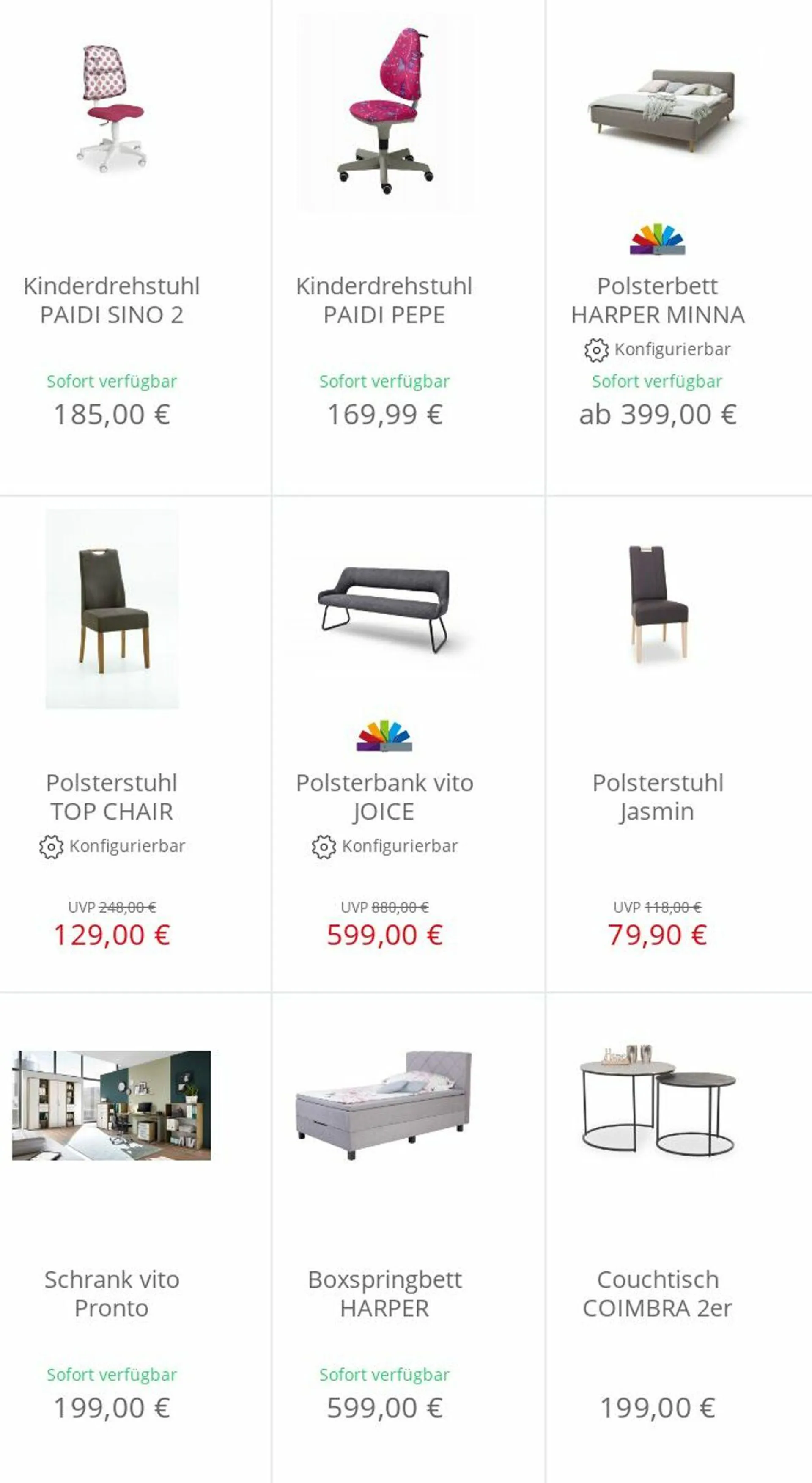This screenshot has width=812, height=1483.
Task: Select the Polsterstuhl TOP CHAIR item
Action: (x=112, y=797)
